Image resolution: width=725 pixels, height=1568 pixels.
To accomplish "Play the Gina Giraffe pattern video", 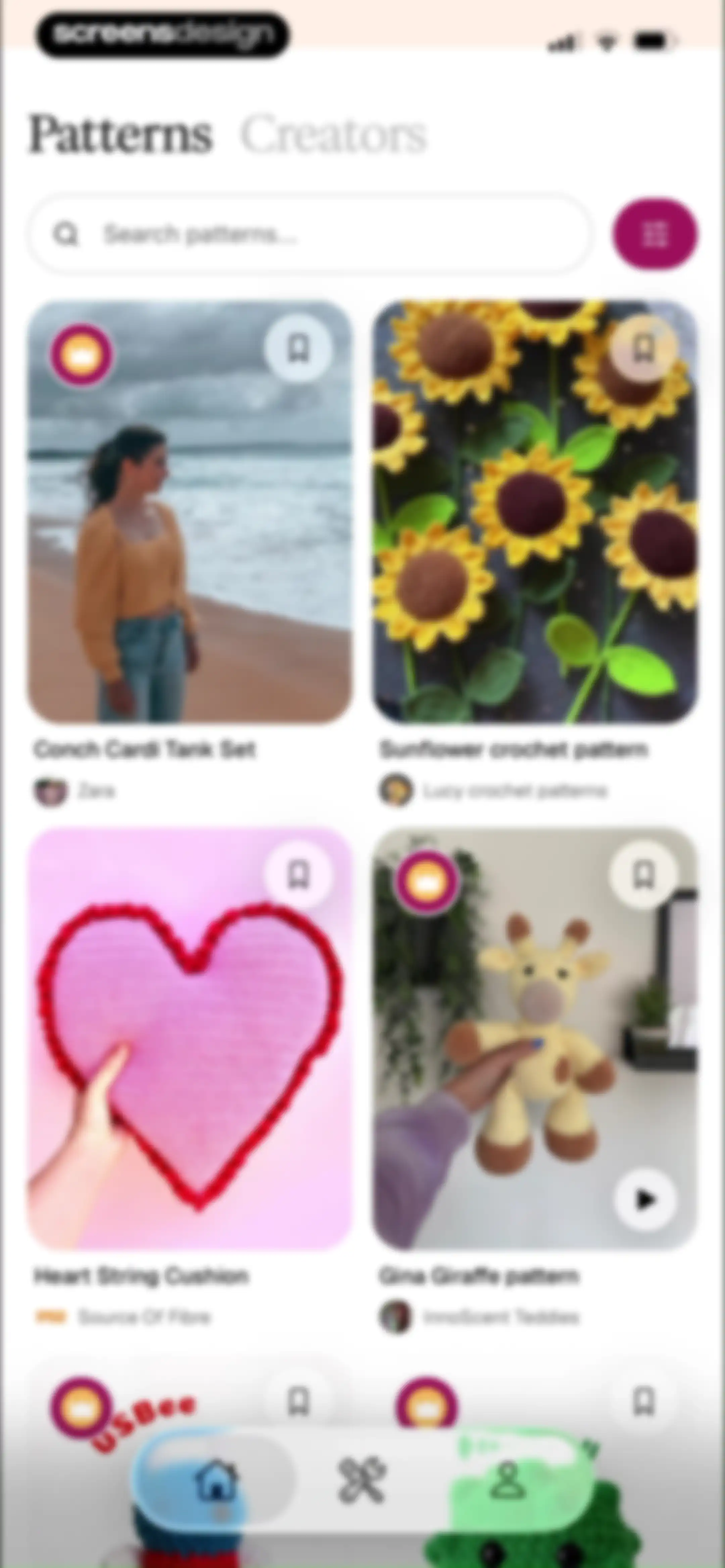I will [645, 1199].
